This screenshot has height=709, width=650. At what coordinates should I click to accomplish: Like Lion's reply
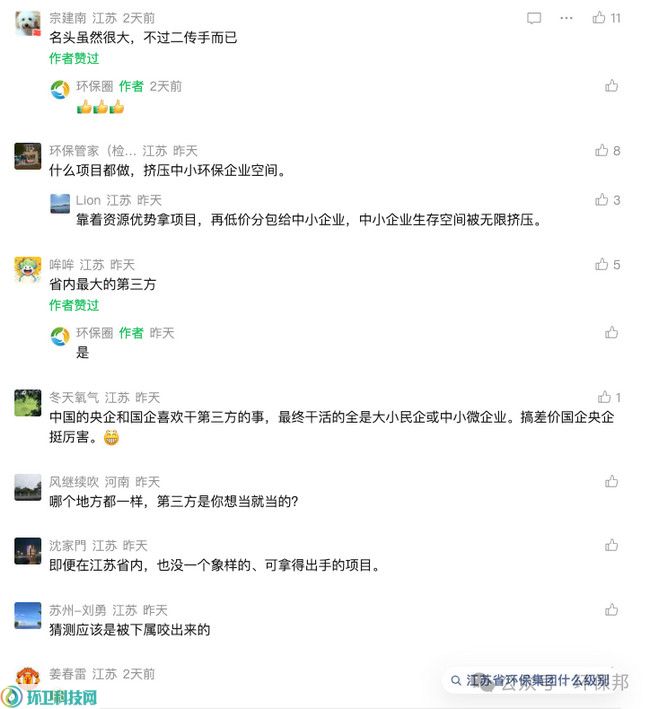tap(602, 200)
